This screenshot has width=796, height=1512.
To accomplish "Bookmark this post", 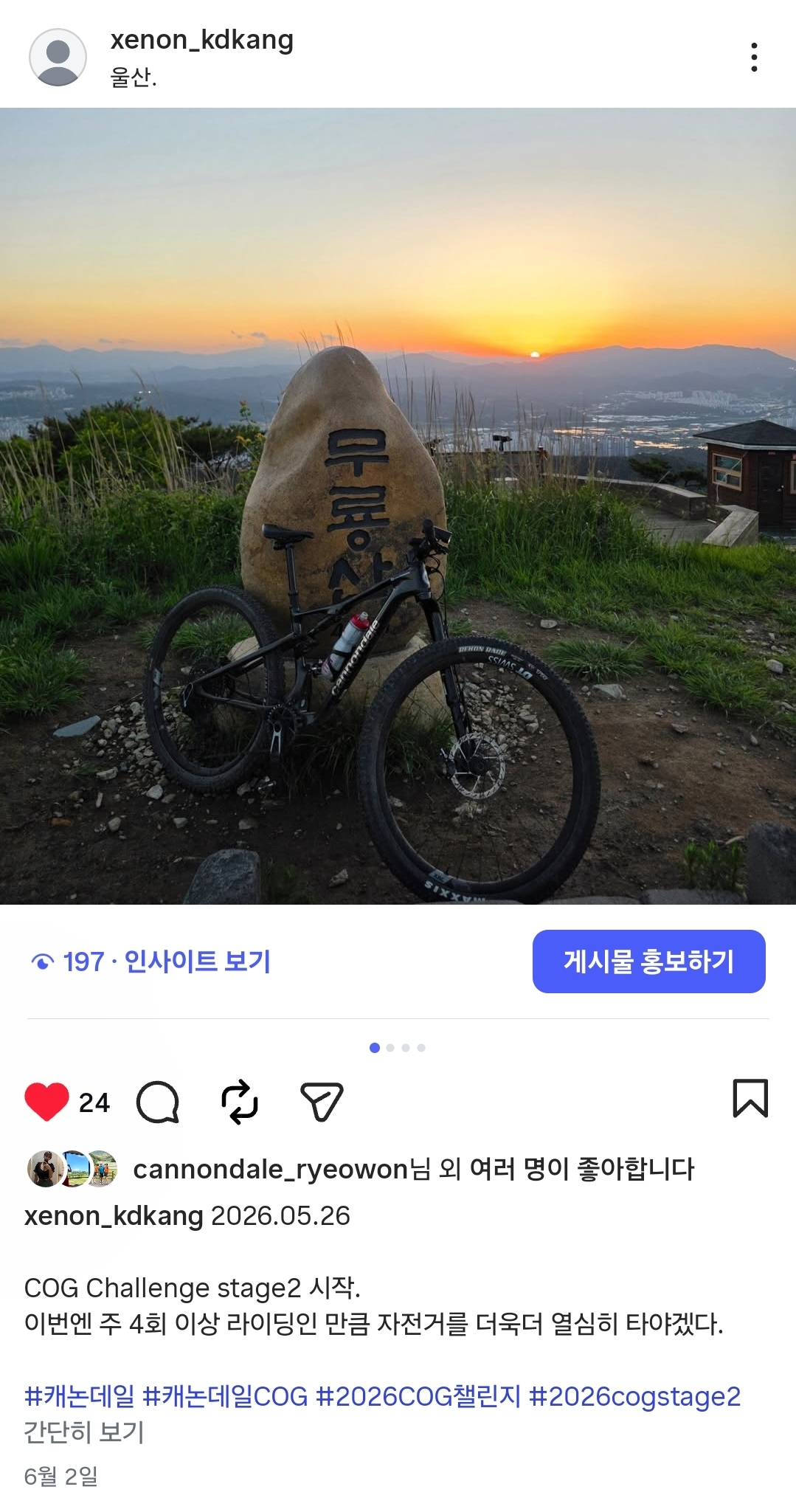I will click(x=750, y=1098).
